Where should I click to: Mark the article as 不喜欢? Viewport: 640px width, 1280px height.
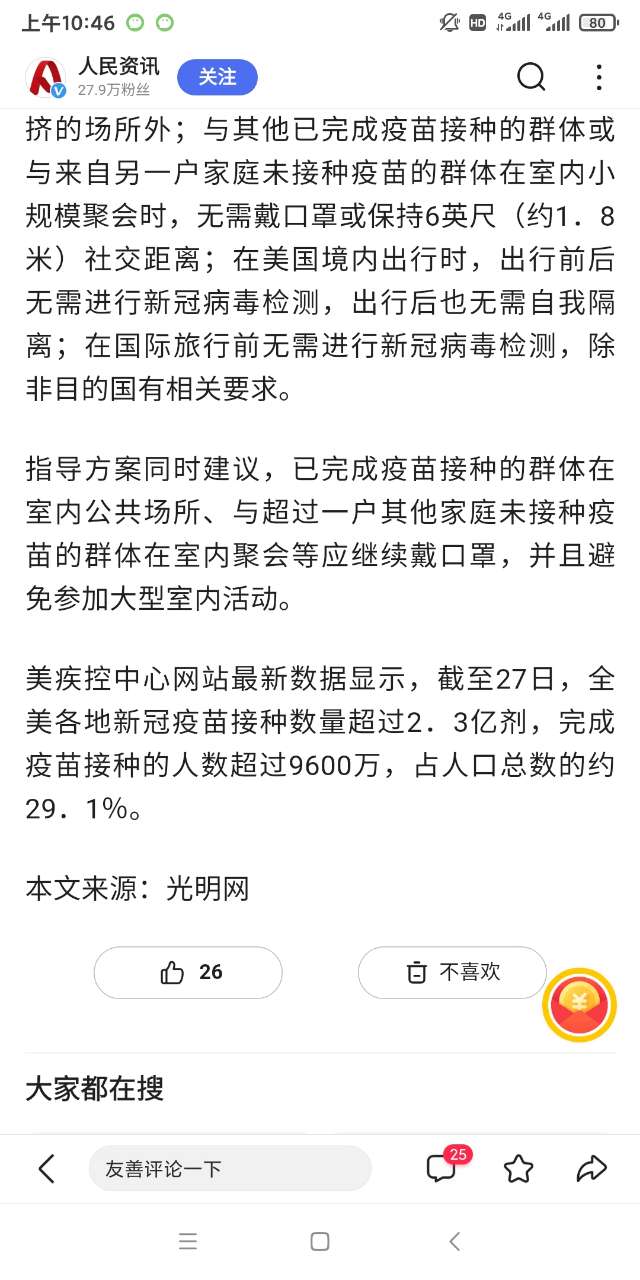tap(452, 972)
